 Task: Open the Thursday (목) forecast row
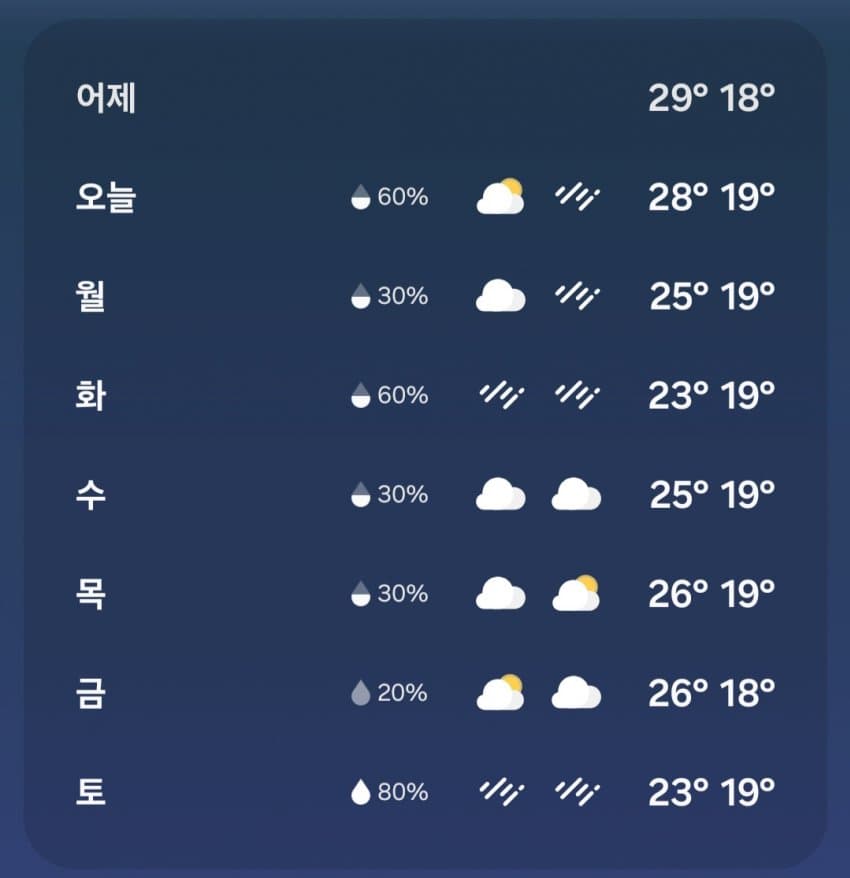(x=425, y=593)
